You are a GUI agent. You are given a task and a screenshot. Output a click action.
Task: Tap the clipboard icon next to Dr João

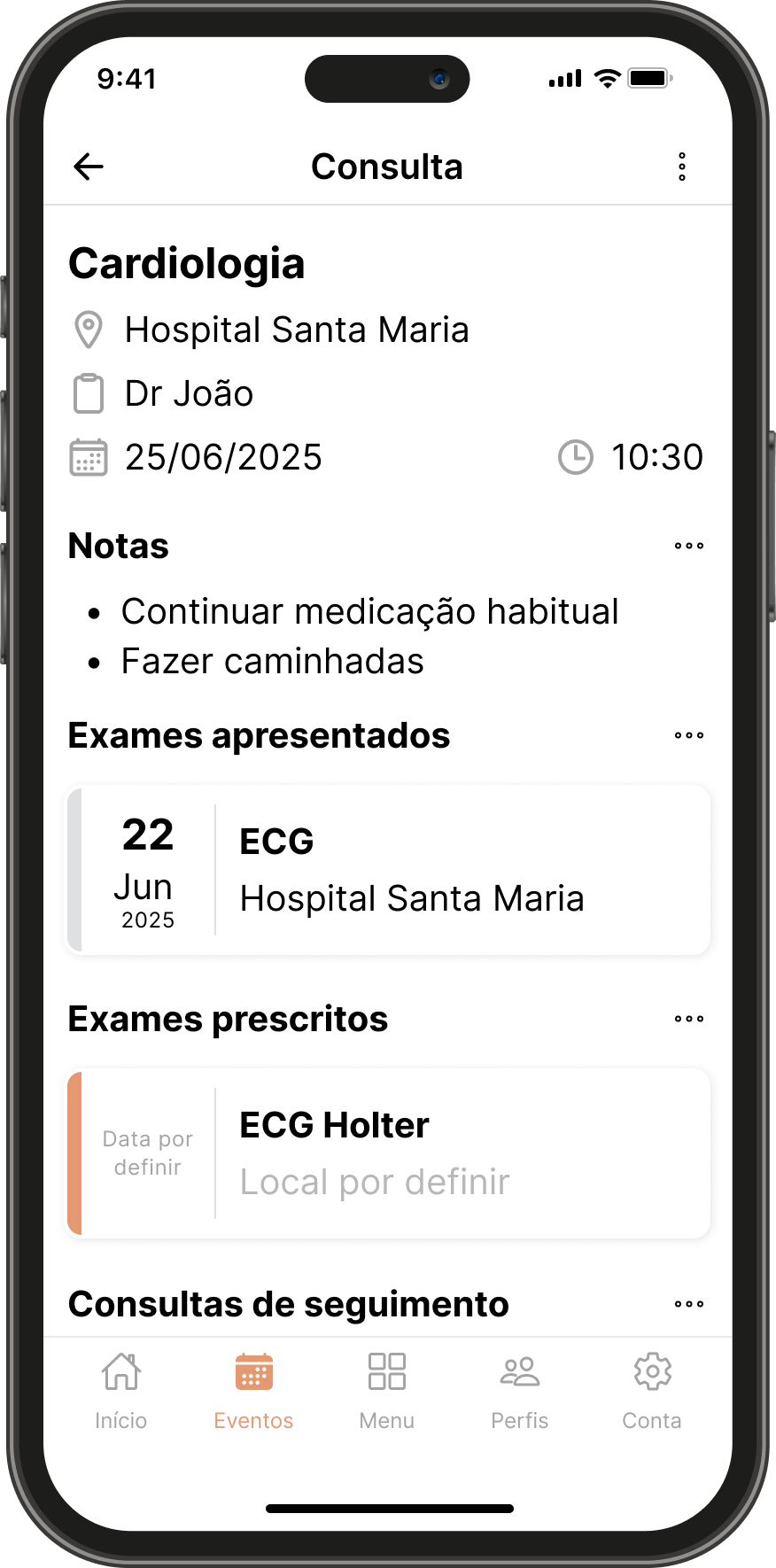(x=86, y=392)
